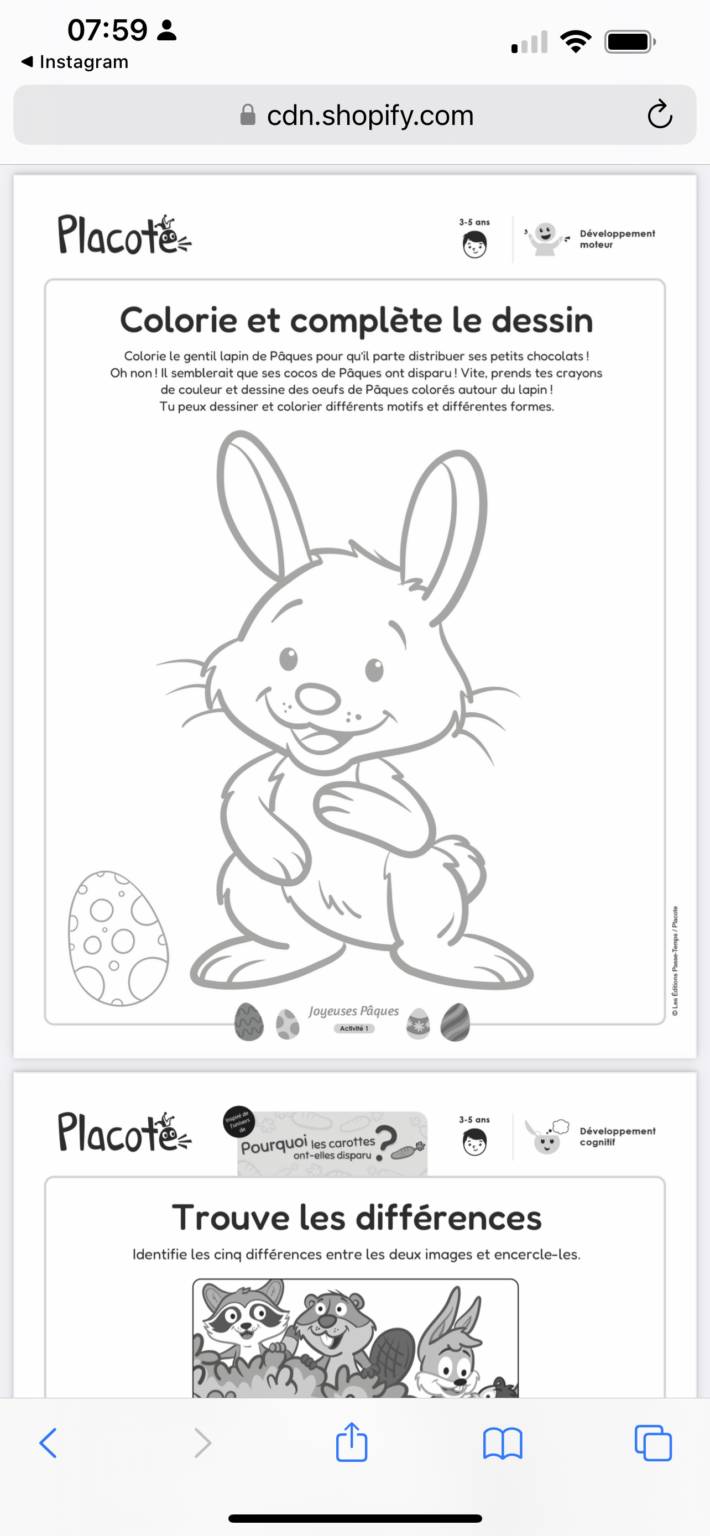The width and height of the screenshot is (710, 1536).
Task: Open the share sheet
Action: coord(351,1443)
